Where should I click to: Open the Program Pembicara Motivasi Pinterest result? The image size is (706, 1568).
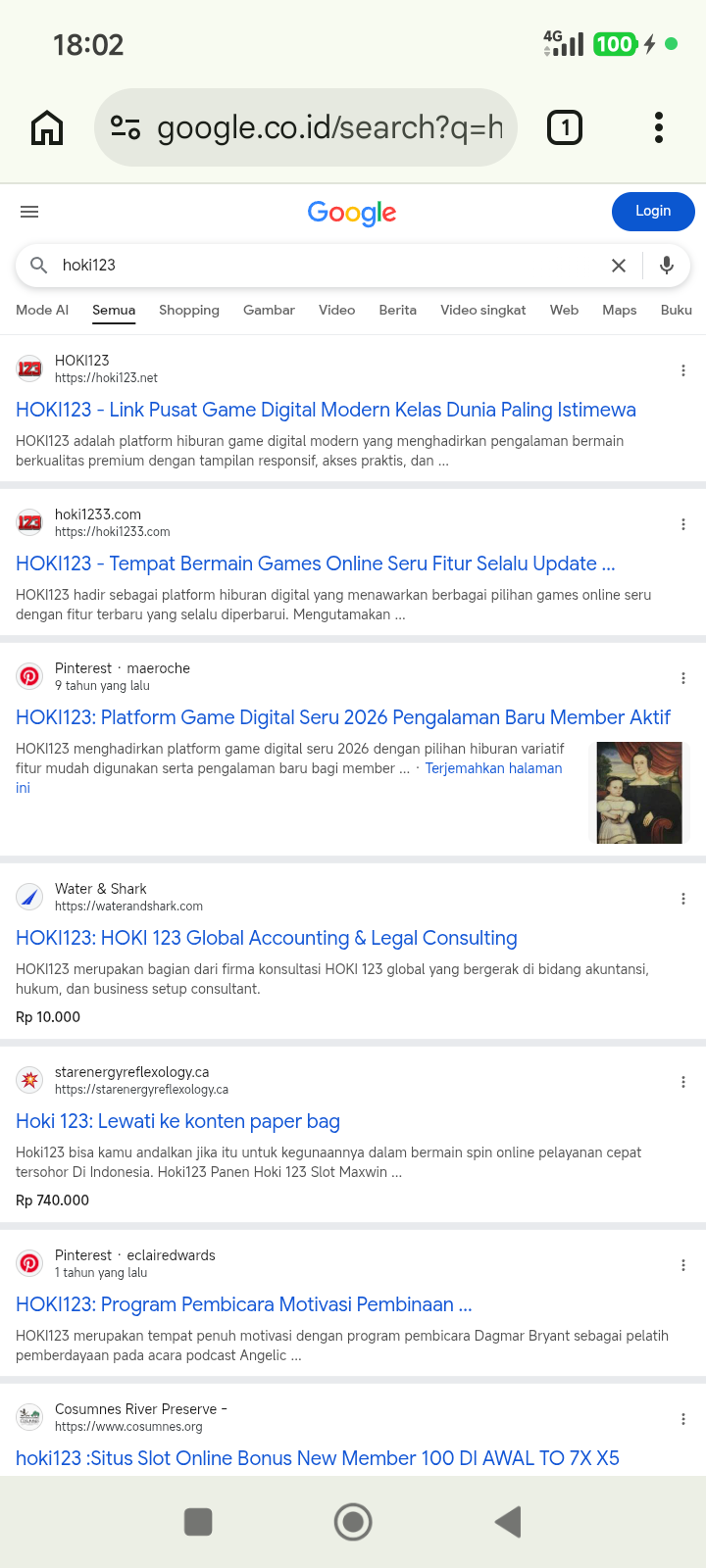[x=244, y=1304]
